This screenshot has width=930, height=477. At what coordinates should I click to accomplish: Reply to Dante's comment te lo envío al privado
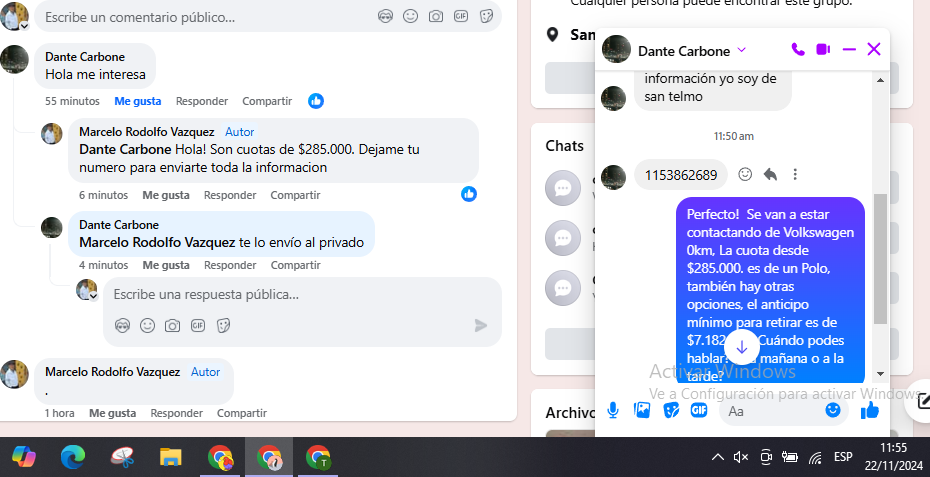pos(230,265)
